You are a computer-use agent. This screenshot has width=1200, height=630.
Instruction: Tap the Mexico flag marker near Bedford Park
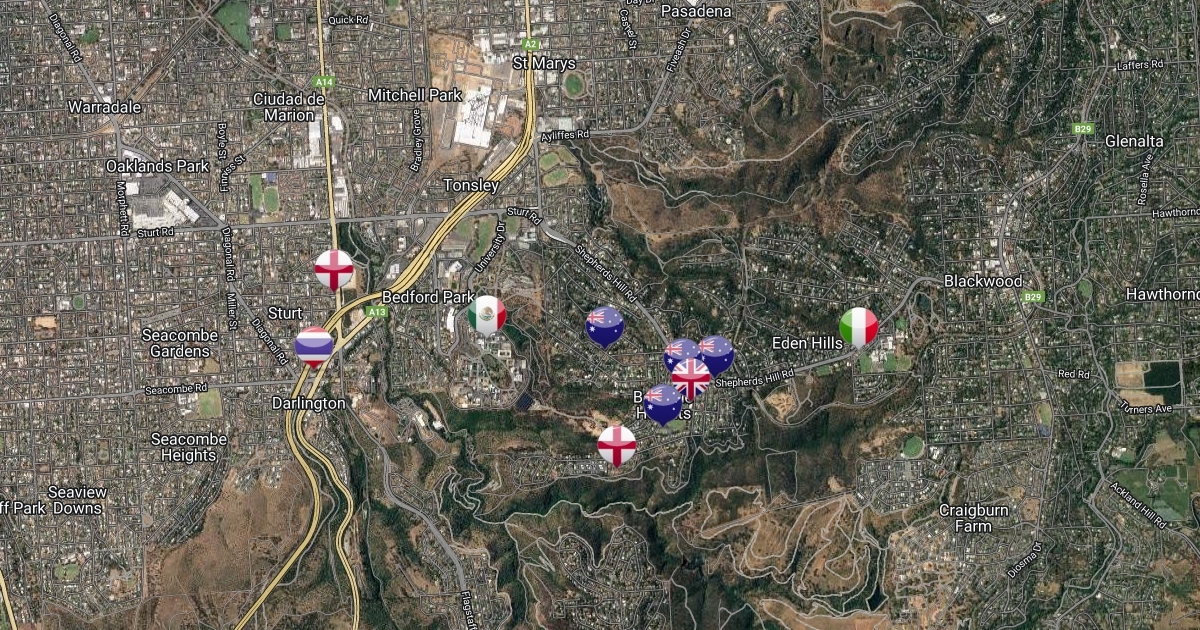487,314
